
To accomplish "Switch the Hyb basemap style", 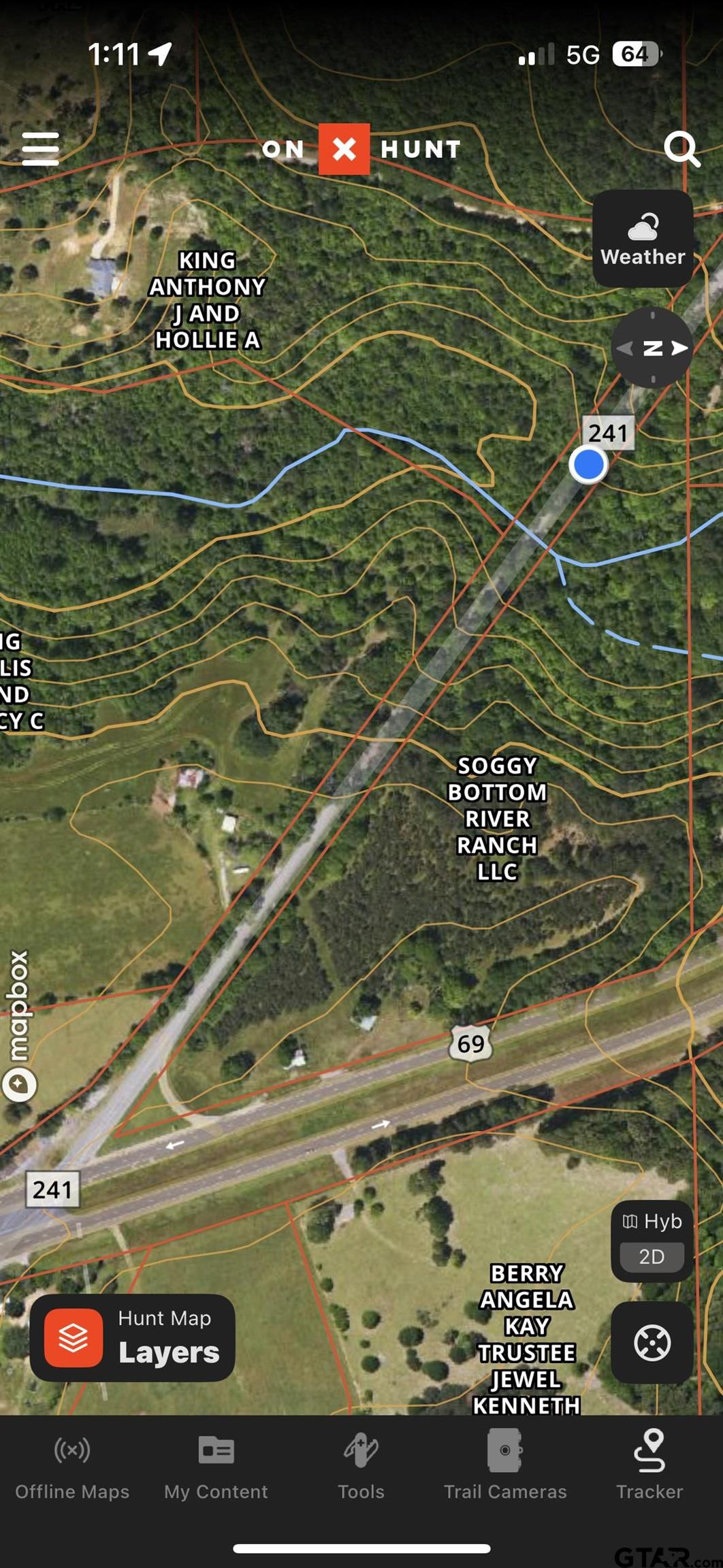I will pyautogui.click(x=652, y=1221).
